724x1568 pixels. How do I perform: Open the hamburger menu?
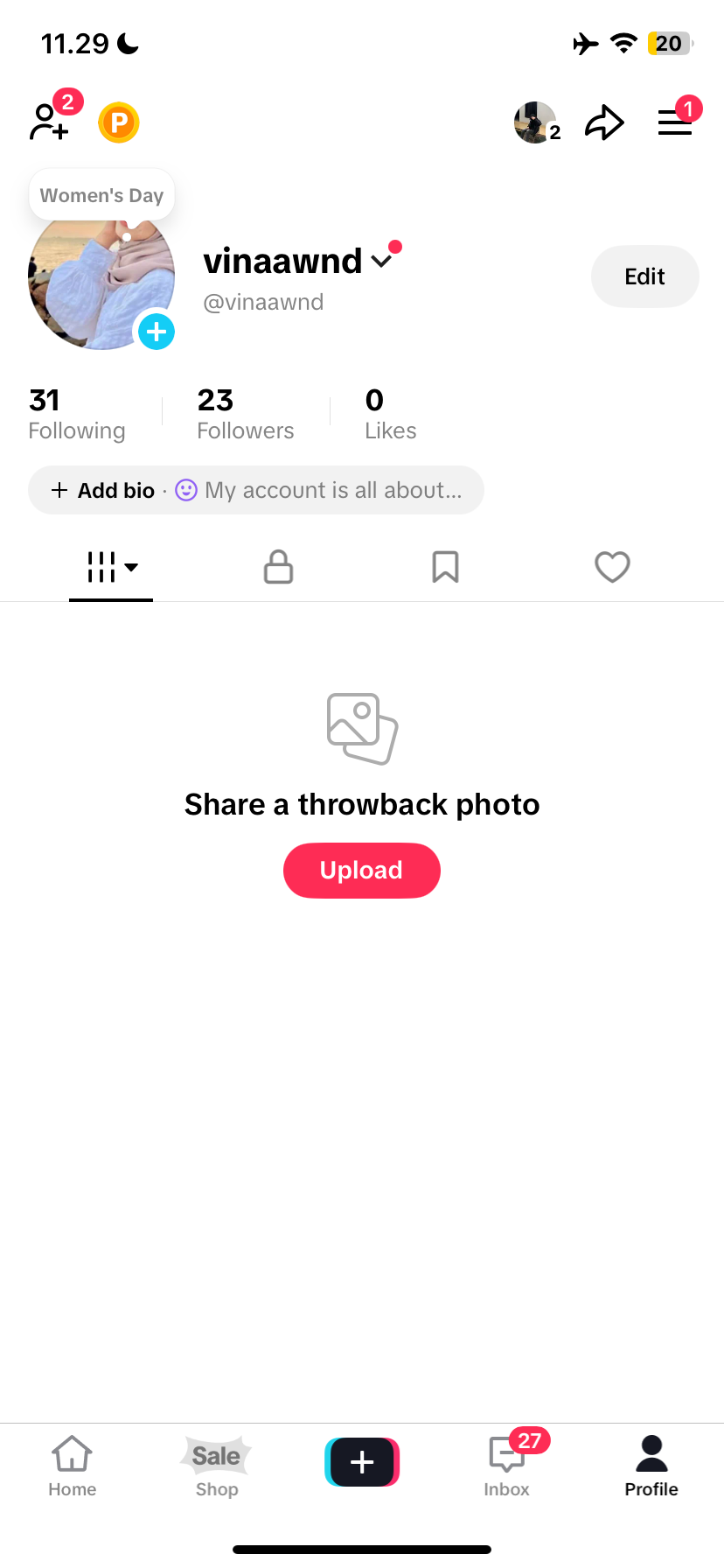(674, 122)
